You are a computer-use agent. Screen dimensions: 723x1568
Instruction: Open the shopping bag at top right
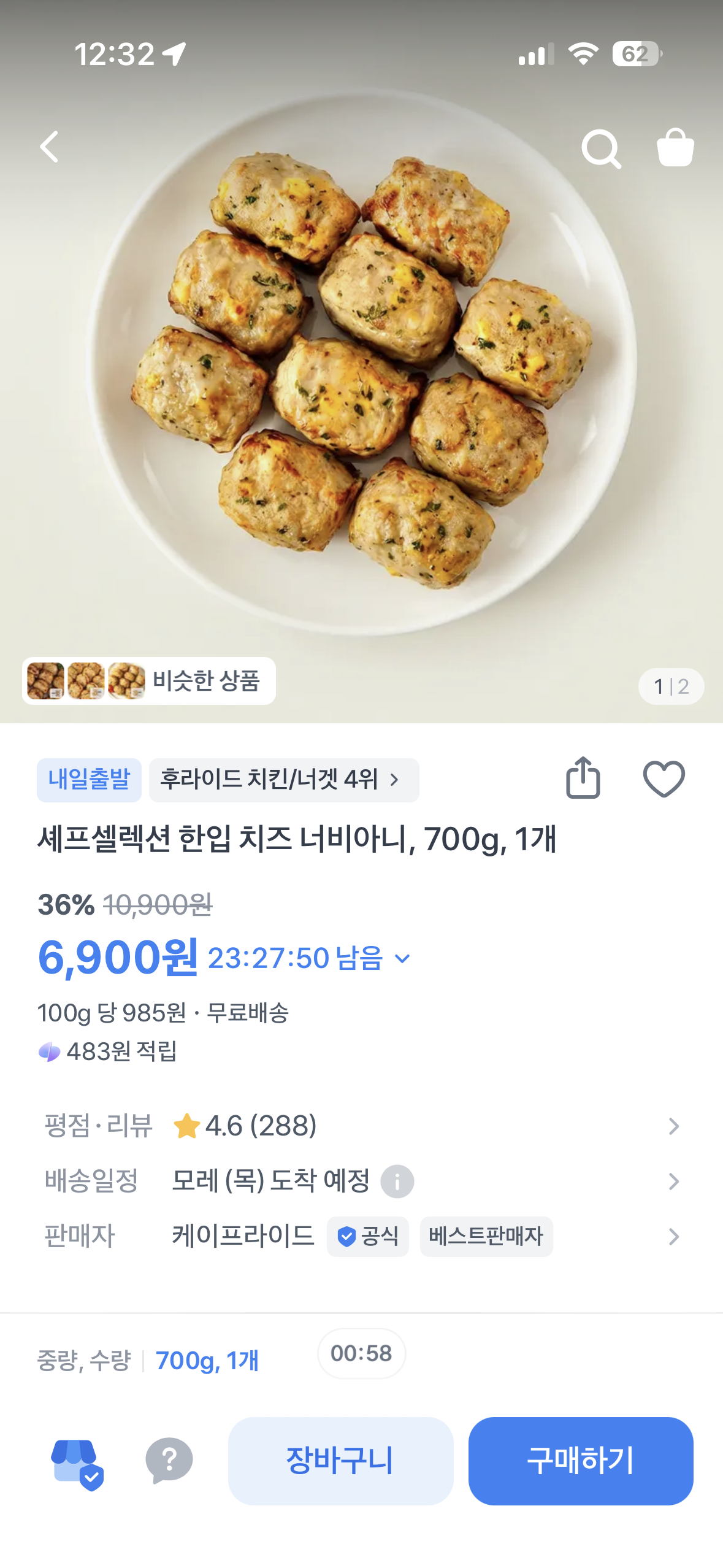pyautogui.click(x=675, y=147)
